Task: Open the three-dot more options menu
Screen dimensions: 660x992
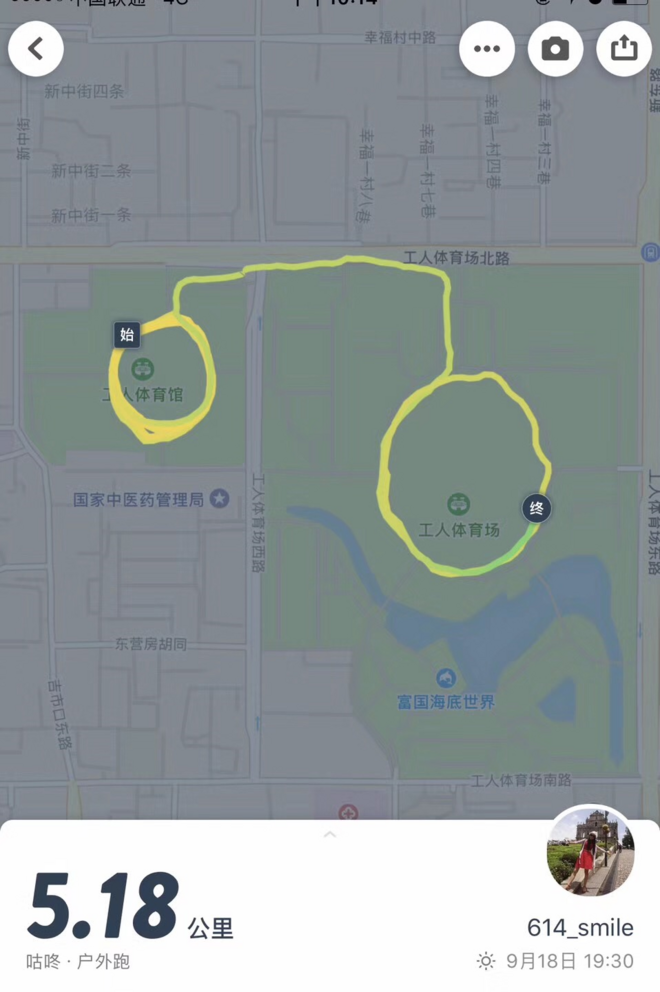Action: click(487, 49)
